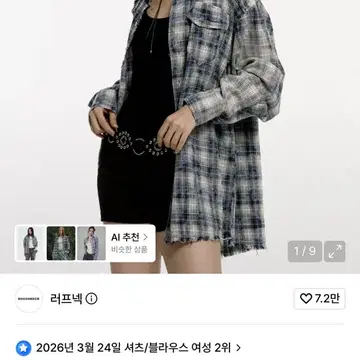Like the brand with the 7.2만 heart
The height and width of the screenshot is (360, 360).
click(319, 299)
